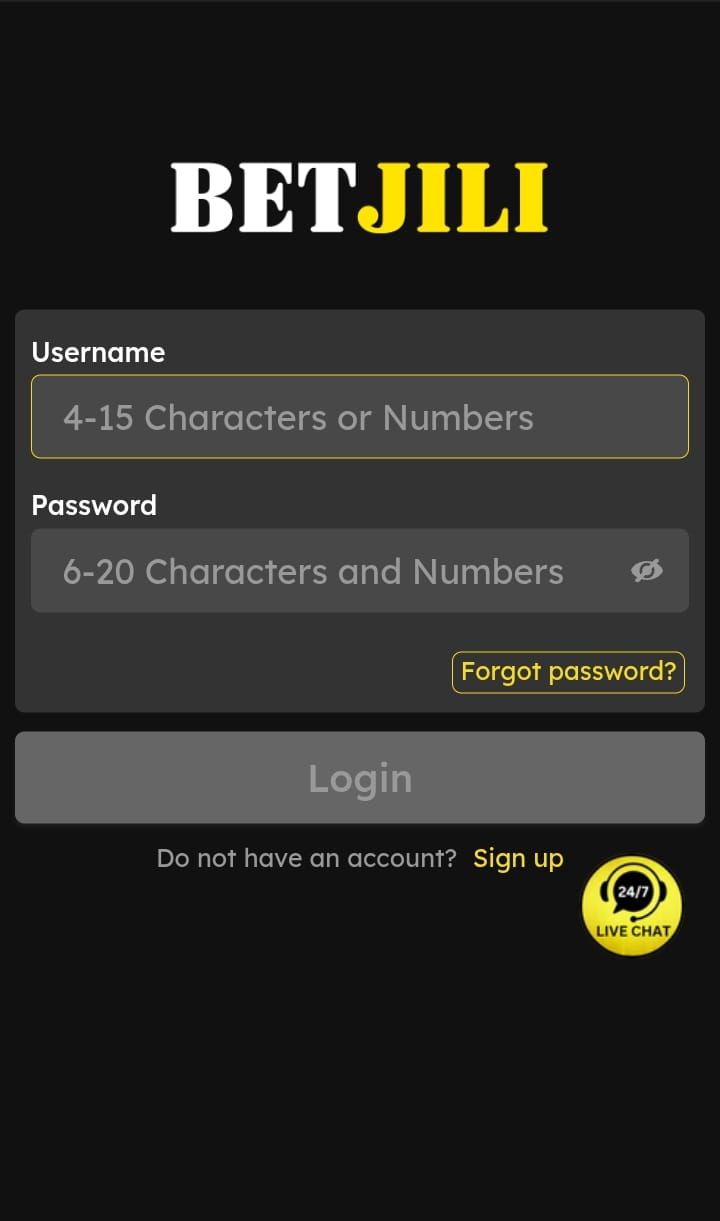The image size is (720, 1221).
Task: Open the 24/7 Live Chat button
Action: click(x=632, y=906)
